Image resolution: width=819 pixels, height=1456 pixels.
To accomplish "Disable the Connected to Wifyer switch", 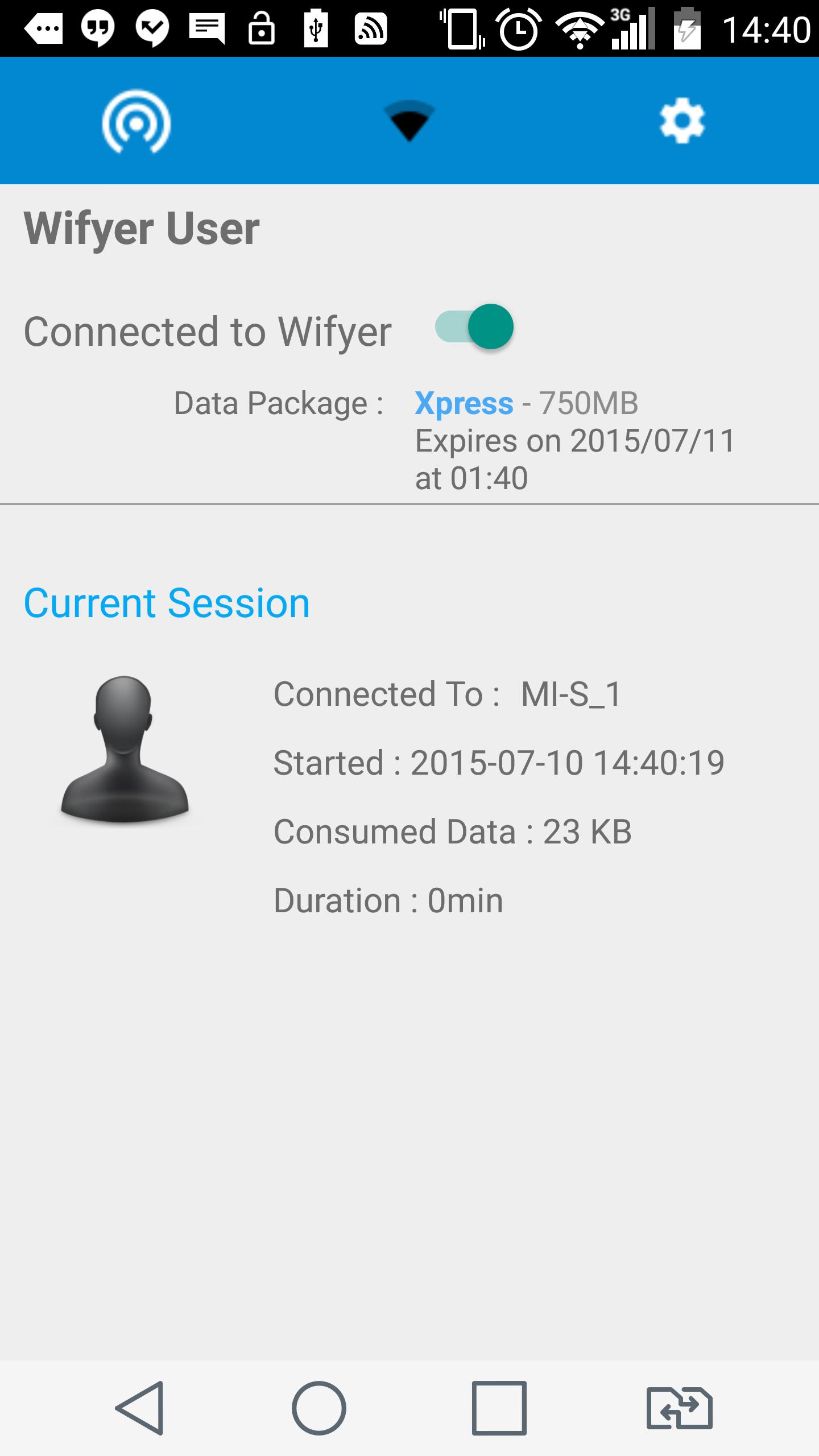I will (x=475, y=327).
